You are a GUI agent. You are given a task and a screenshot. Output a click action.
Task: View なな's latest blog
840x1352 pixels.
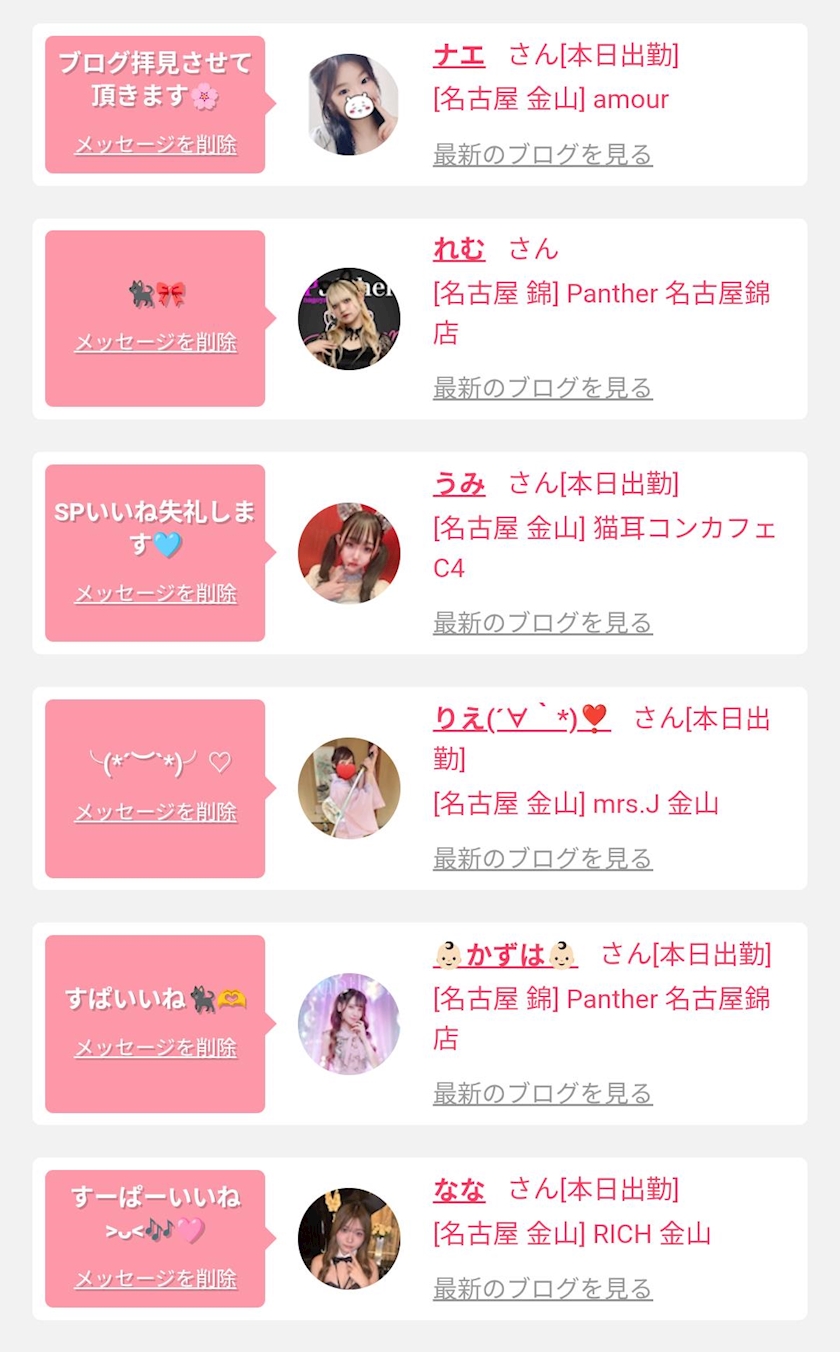point(542,1289)
